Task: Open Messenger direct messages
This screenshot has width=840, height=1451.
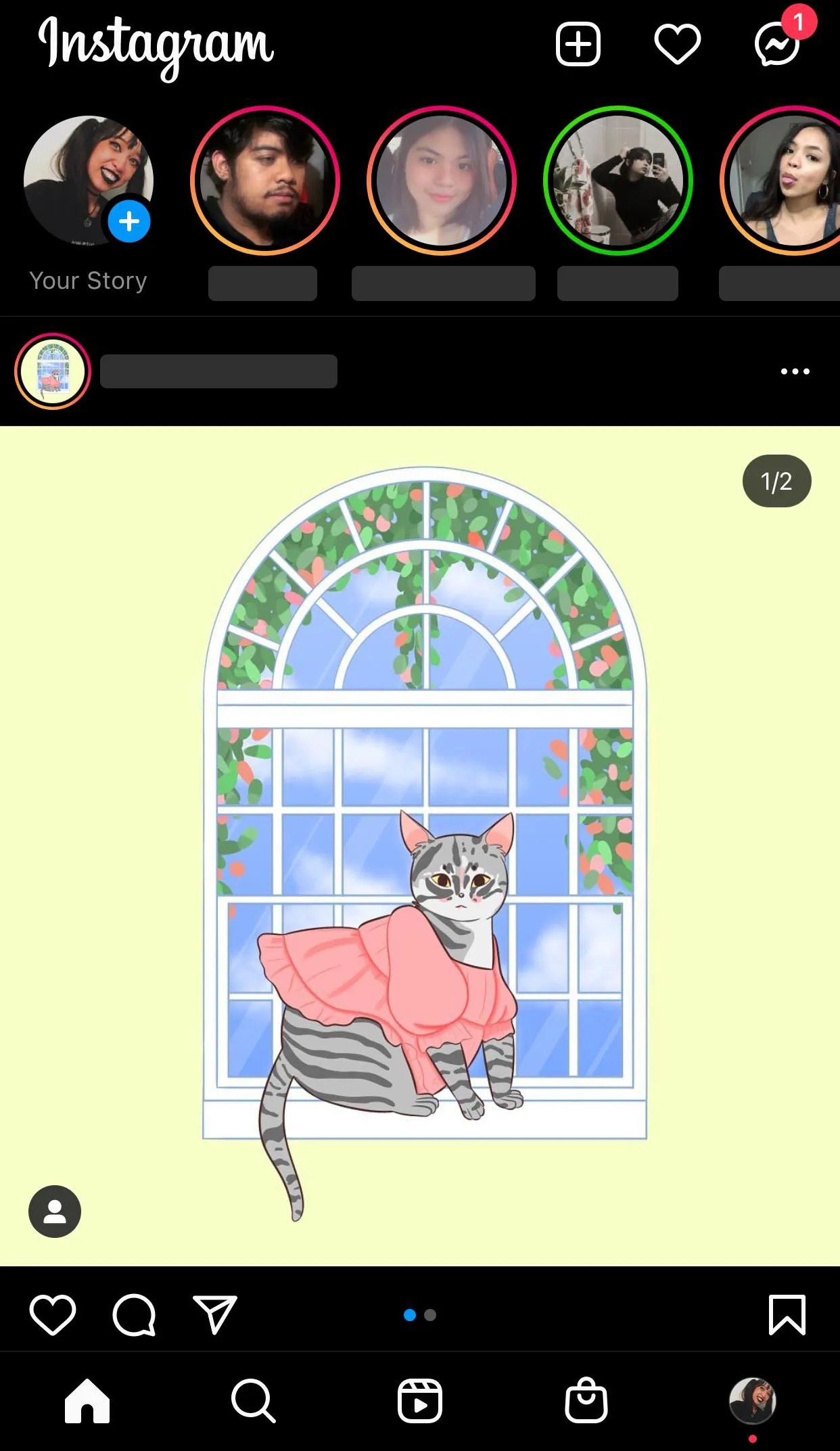Action: coord(777,45)
